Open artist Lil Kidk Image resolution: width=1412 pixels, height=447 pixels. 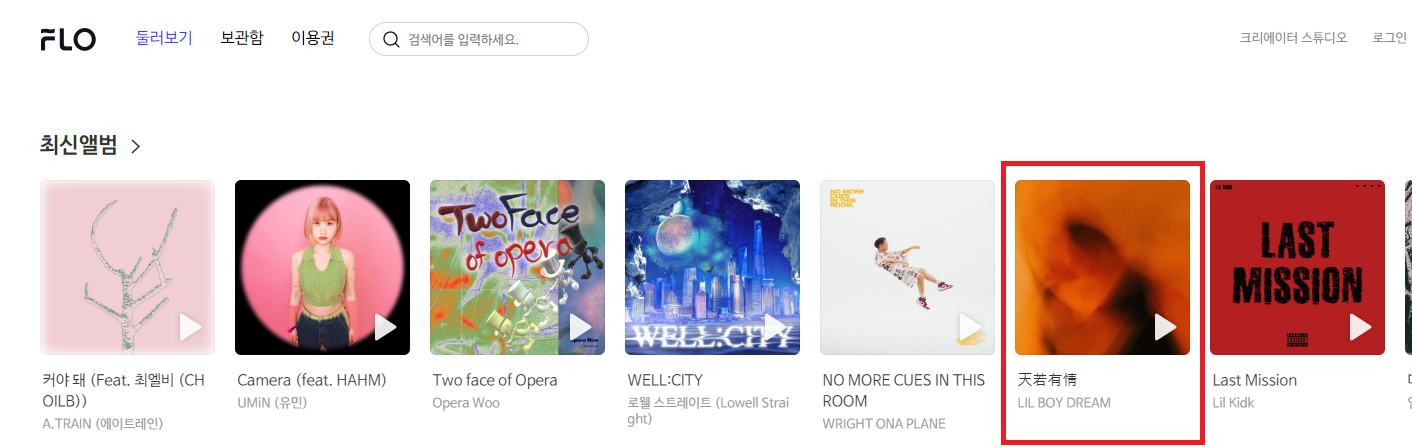point(1233,403)
